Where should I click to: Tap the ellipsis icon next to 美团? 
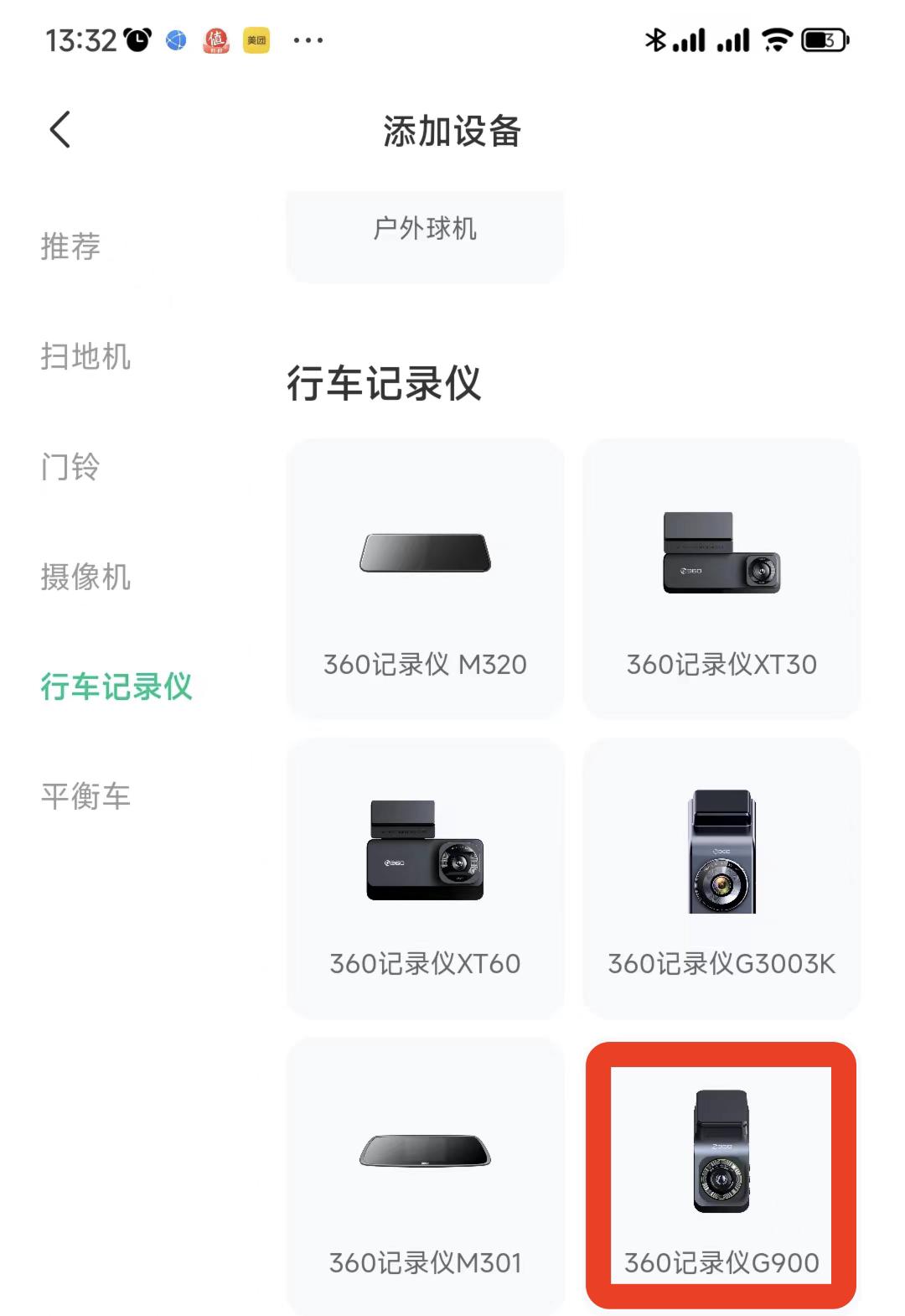308,41
